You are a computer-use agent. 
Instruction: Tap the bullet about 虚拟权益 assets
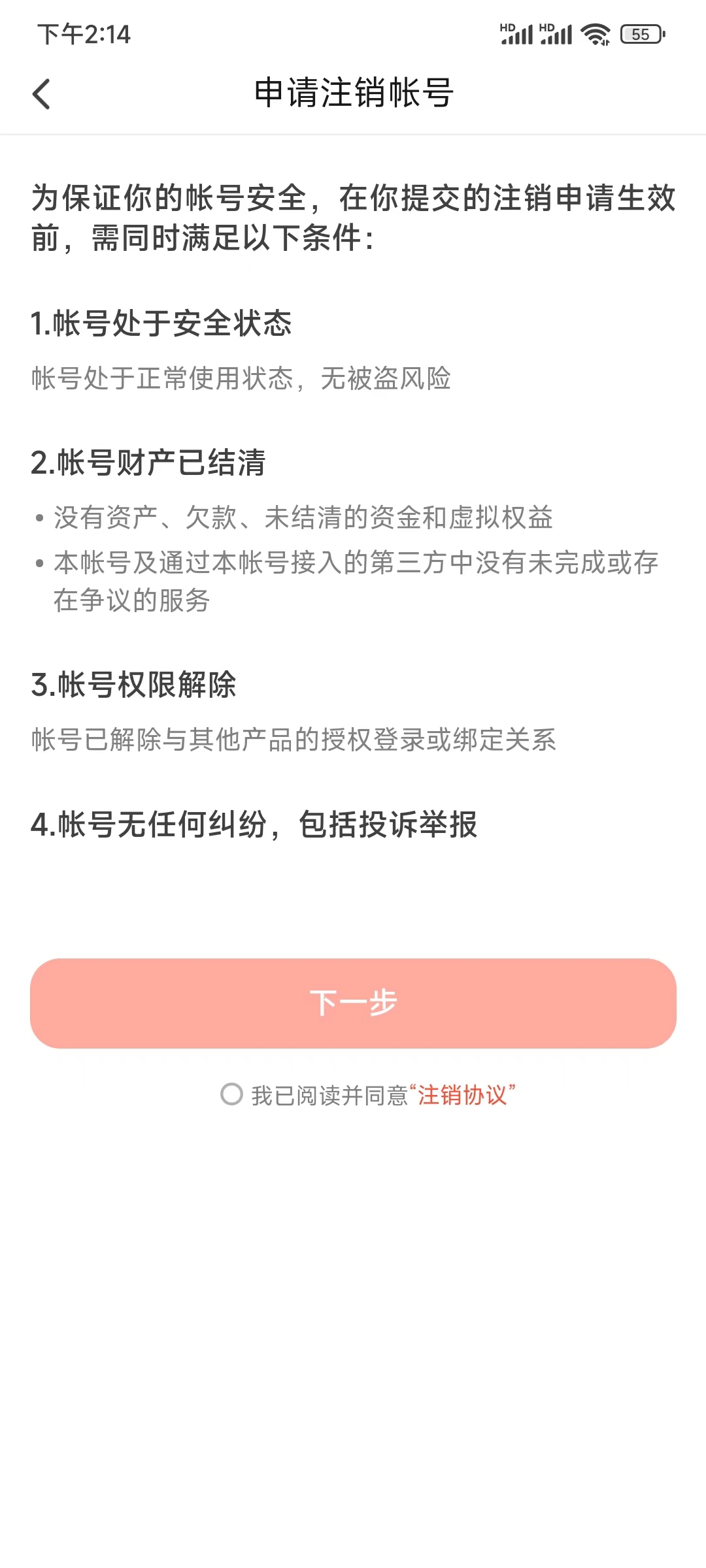click(294, 517)
